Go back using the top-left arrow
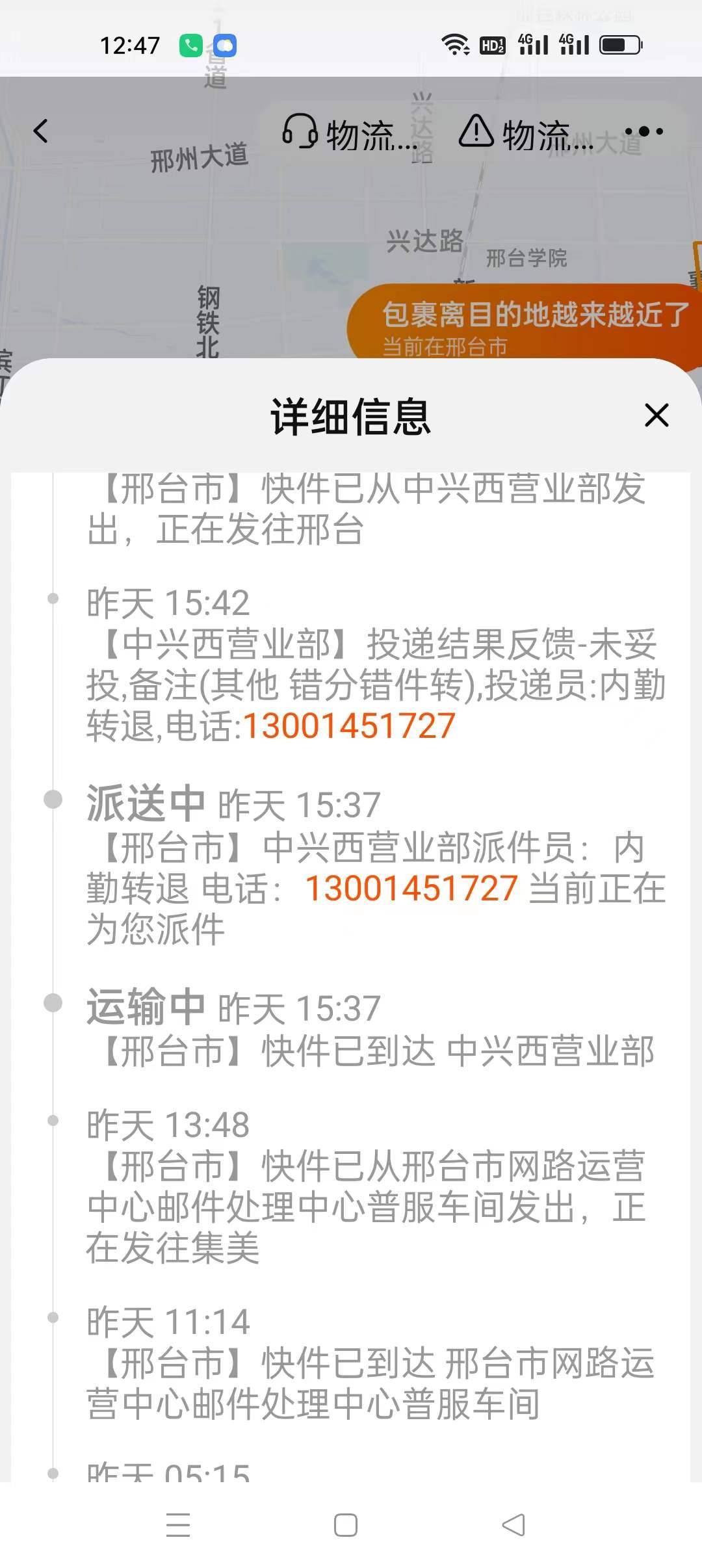Viewport: 702px width, 1568px height. [x=41, y=131]
